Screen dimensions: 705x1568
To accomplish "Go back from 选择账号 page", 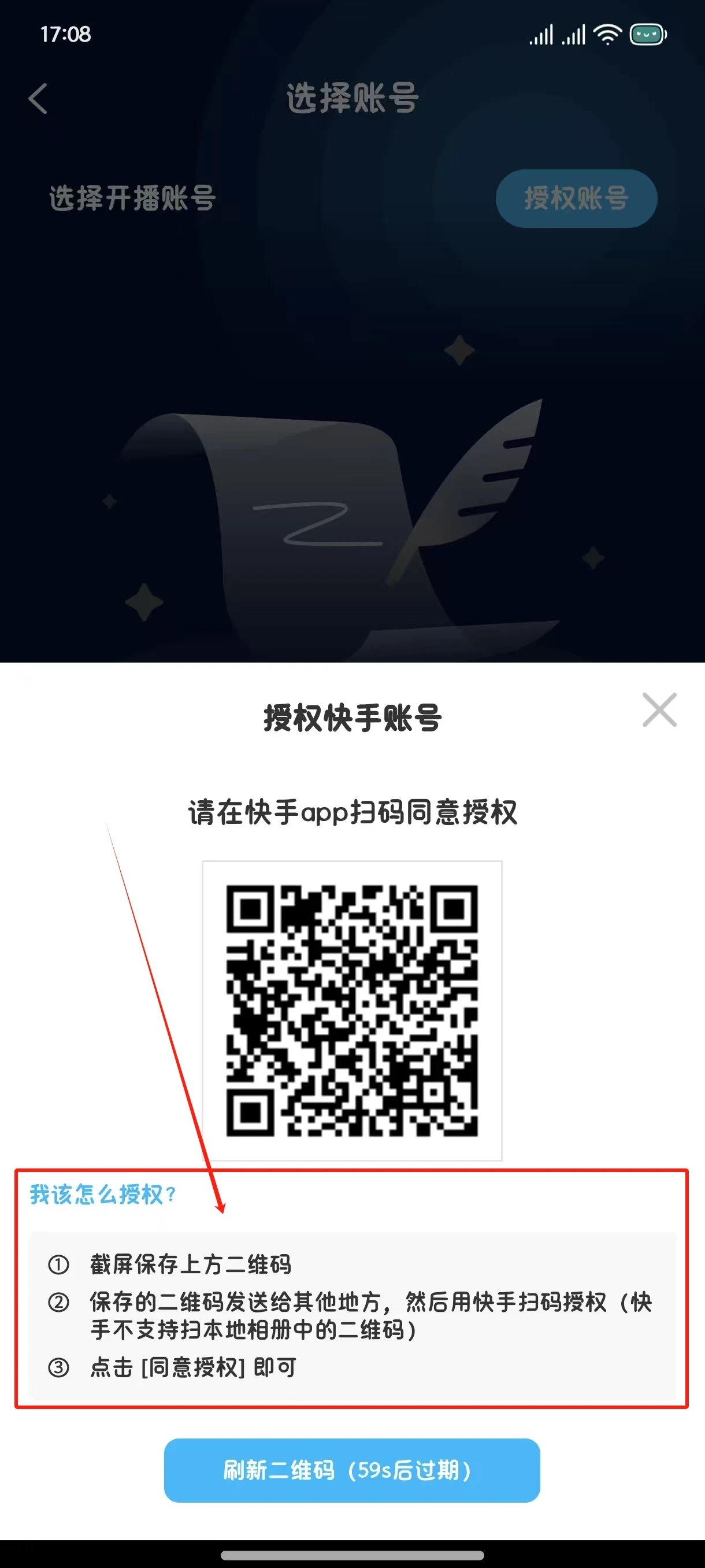I will tap(38, 99).
